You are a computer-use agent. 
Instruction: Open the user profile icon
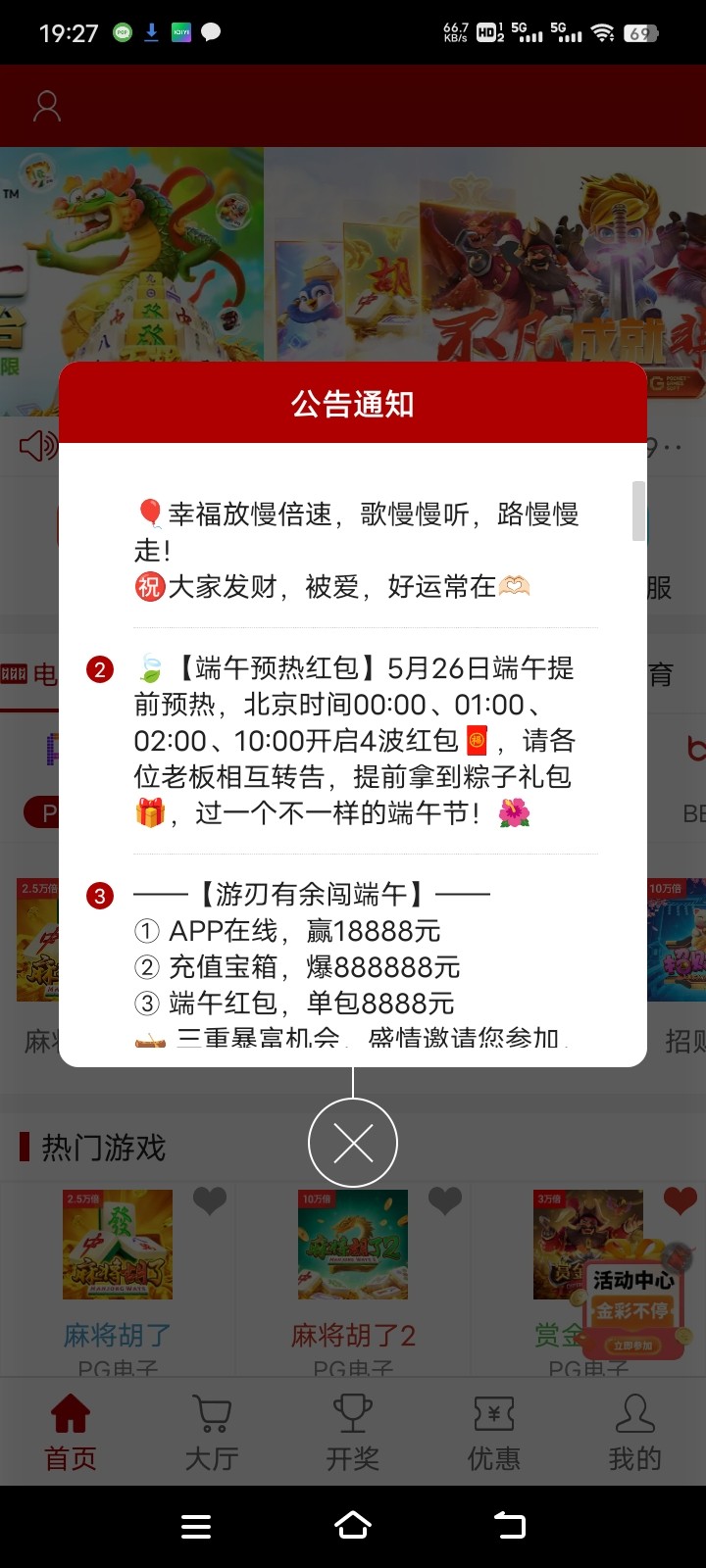(47, 106)
